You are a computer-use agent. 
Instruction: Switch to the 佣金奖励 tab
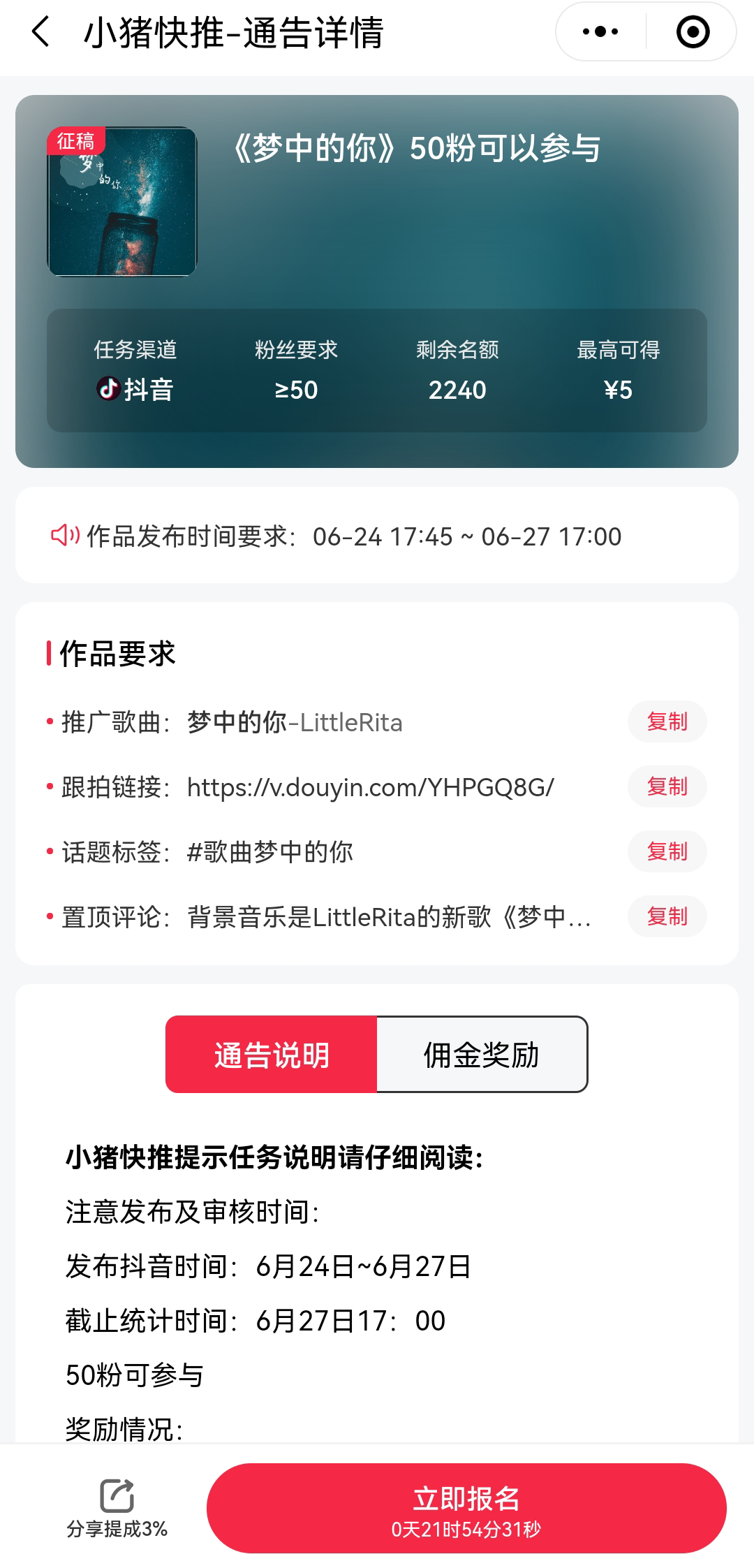[481, 1055]
